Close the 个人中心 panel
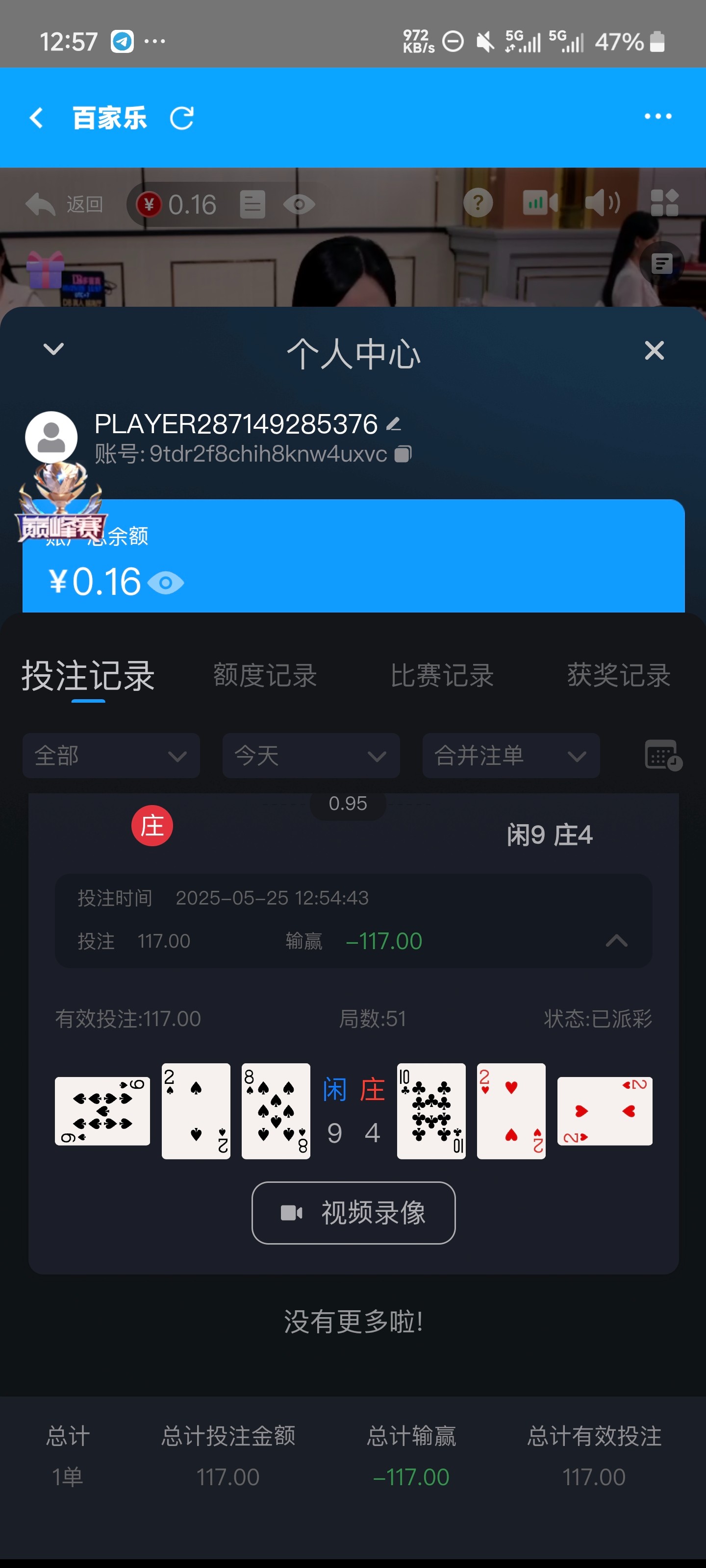The height and width of the screenshot is (1568, 706). [x=654, y=351]
